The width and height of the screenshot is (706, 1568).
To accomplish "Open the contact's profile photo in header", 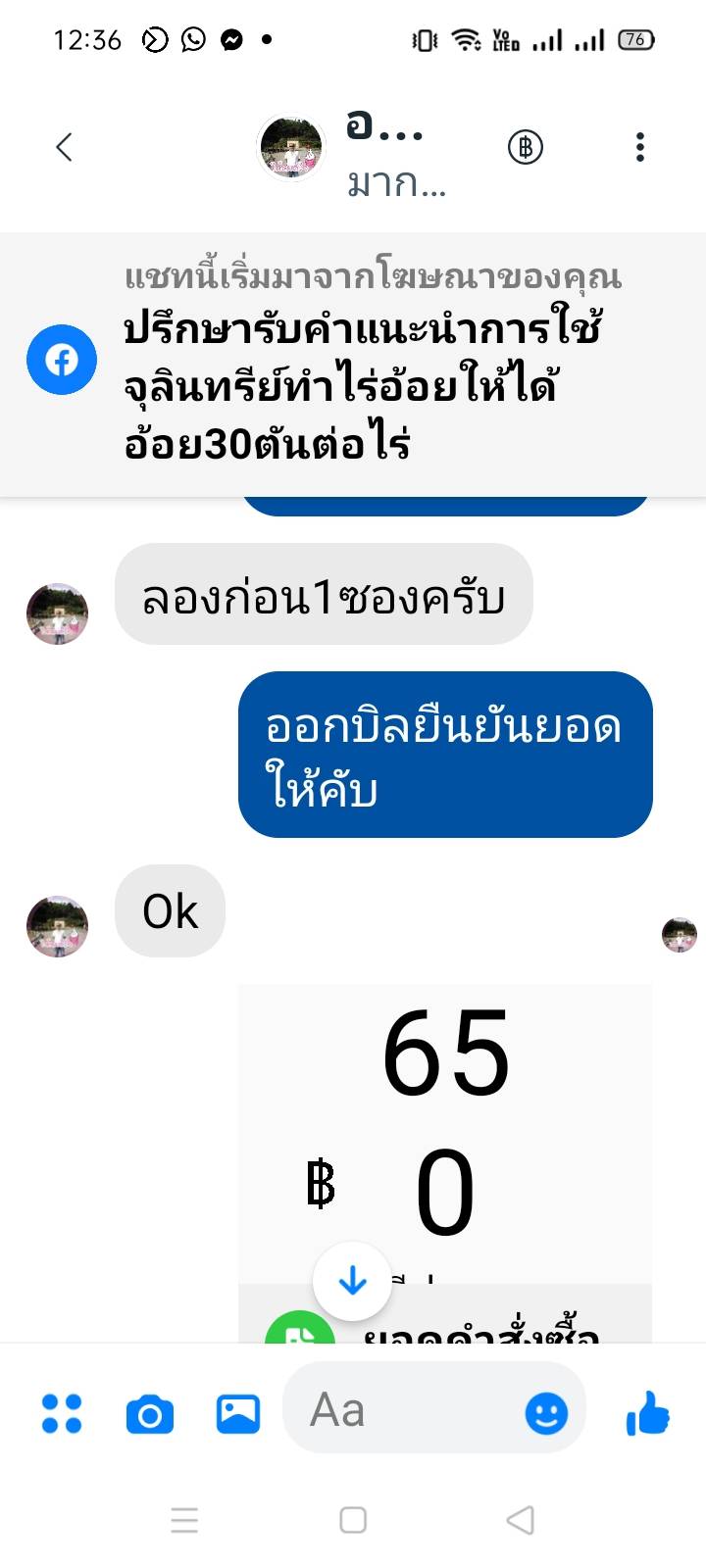I will pos(290,148).
